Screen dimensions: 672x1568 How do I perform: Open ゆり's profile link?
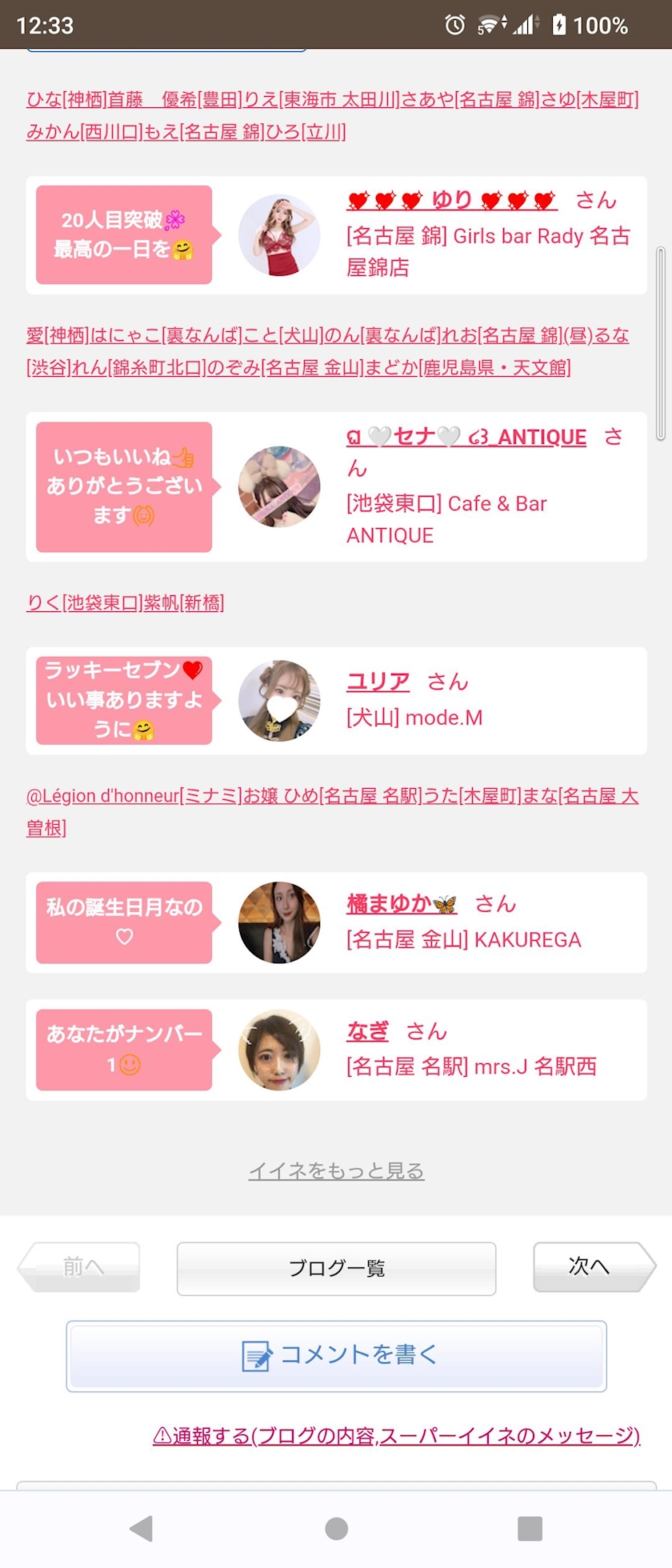click(x=452, y=200)
